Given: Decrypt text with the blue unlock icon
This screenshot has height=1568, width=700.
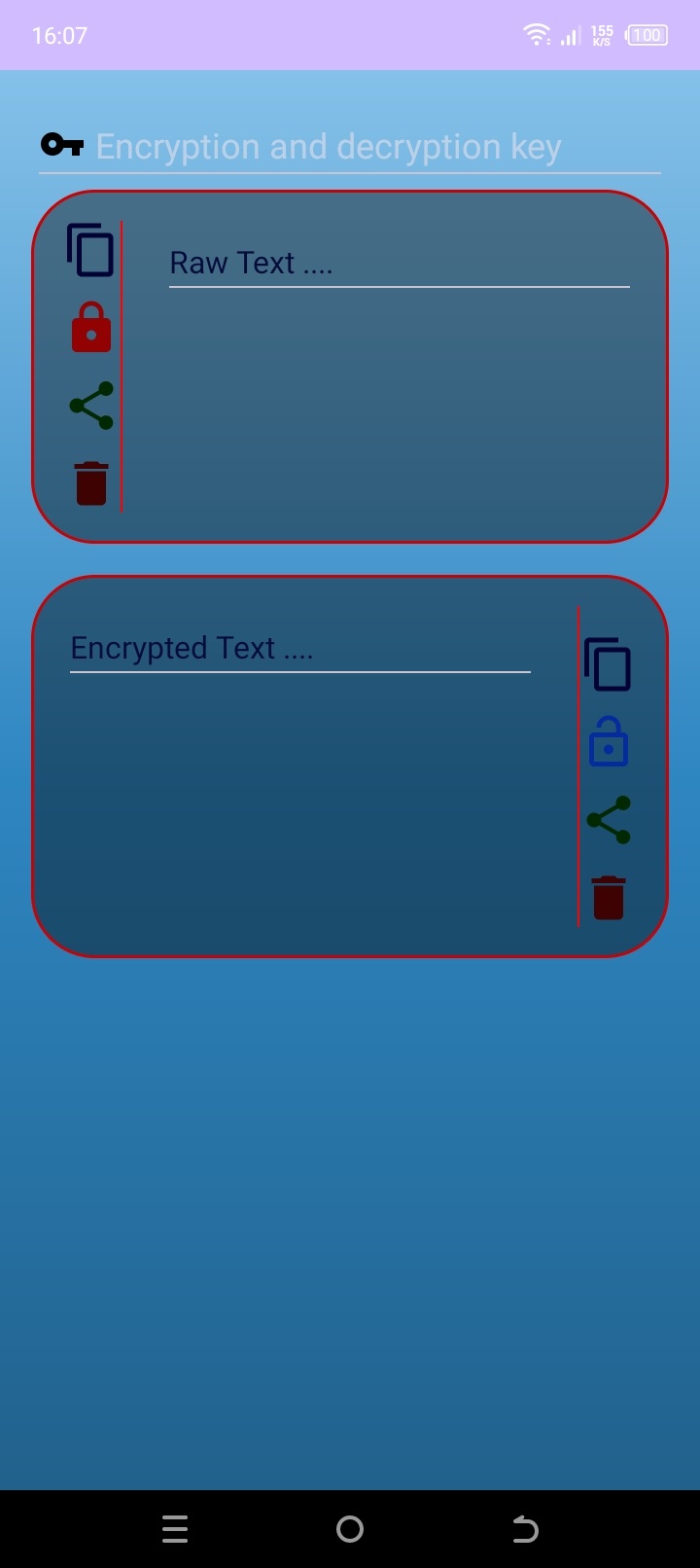Looking at the screenshot, I should click(609, 742).
